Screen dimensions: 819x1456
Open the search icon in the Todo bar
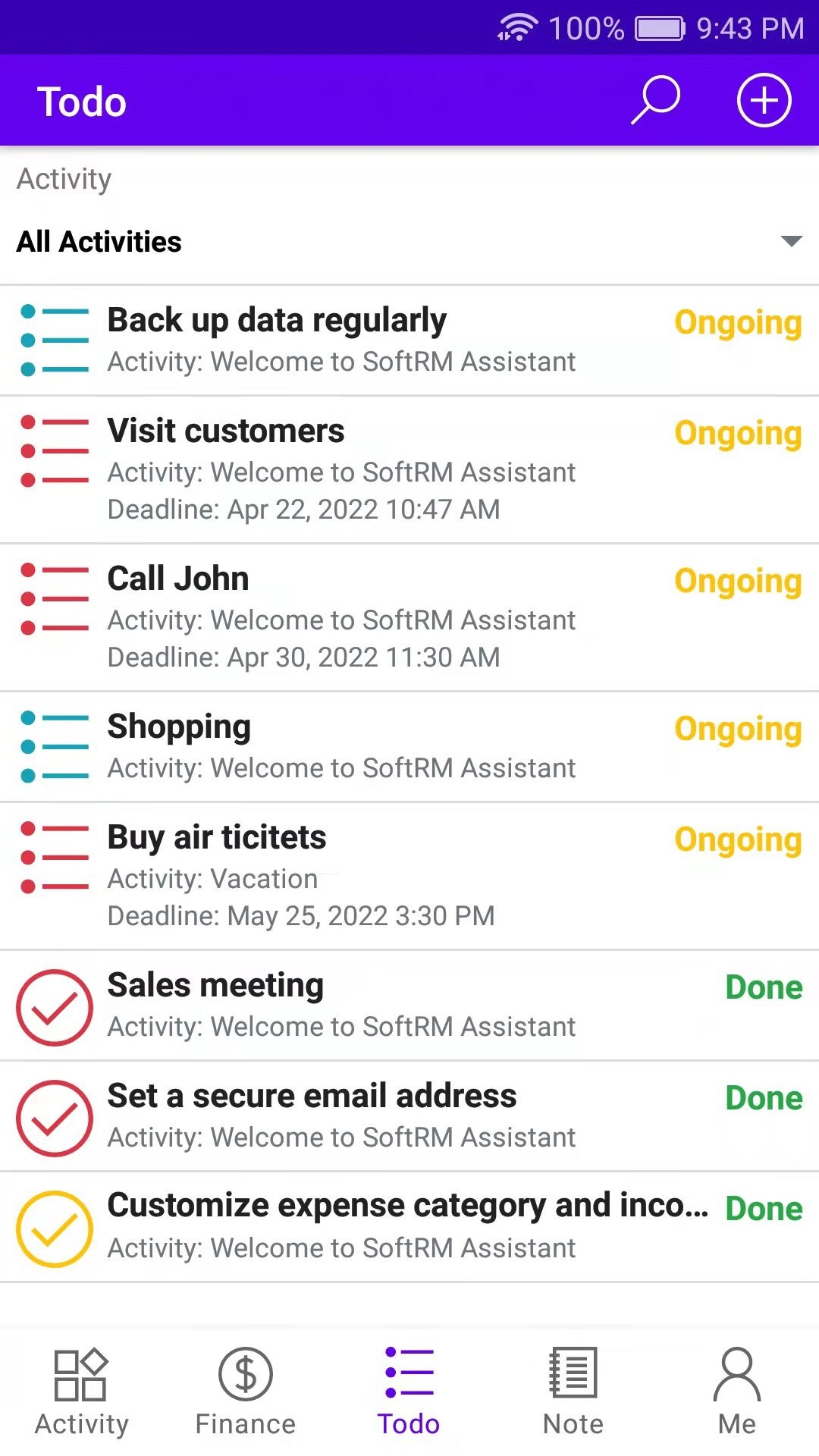pos(656,100)
